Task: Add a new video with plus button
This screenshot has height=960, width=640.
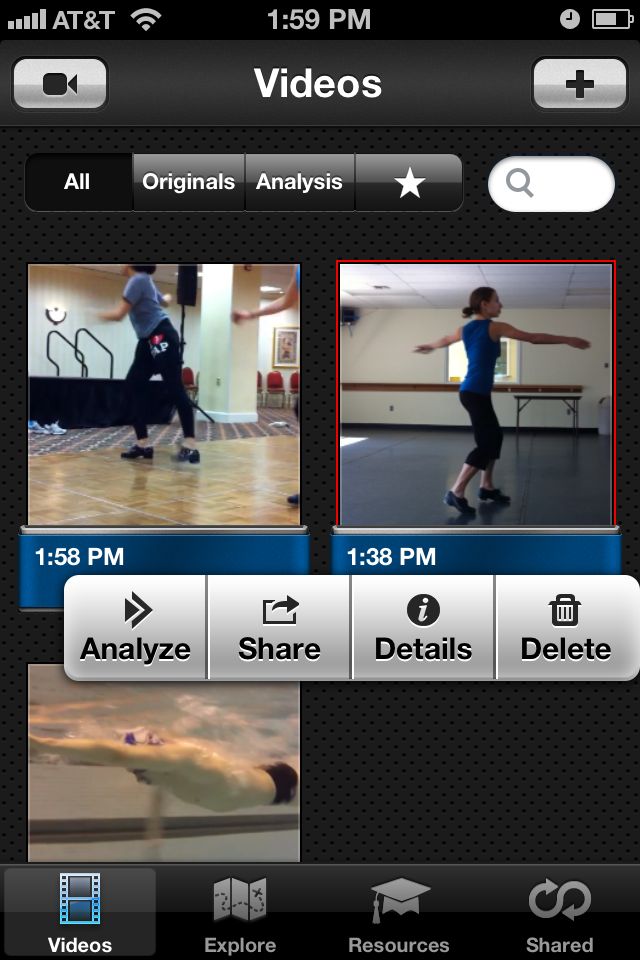Action: 579,84
